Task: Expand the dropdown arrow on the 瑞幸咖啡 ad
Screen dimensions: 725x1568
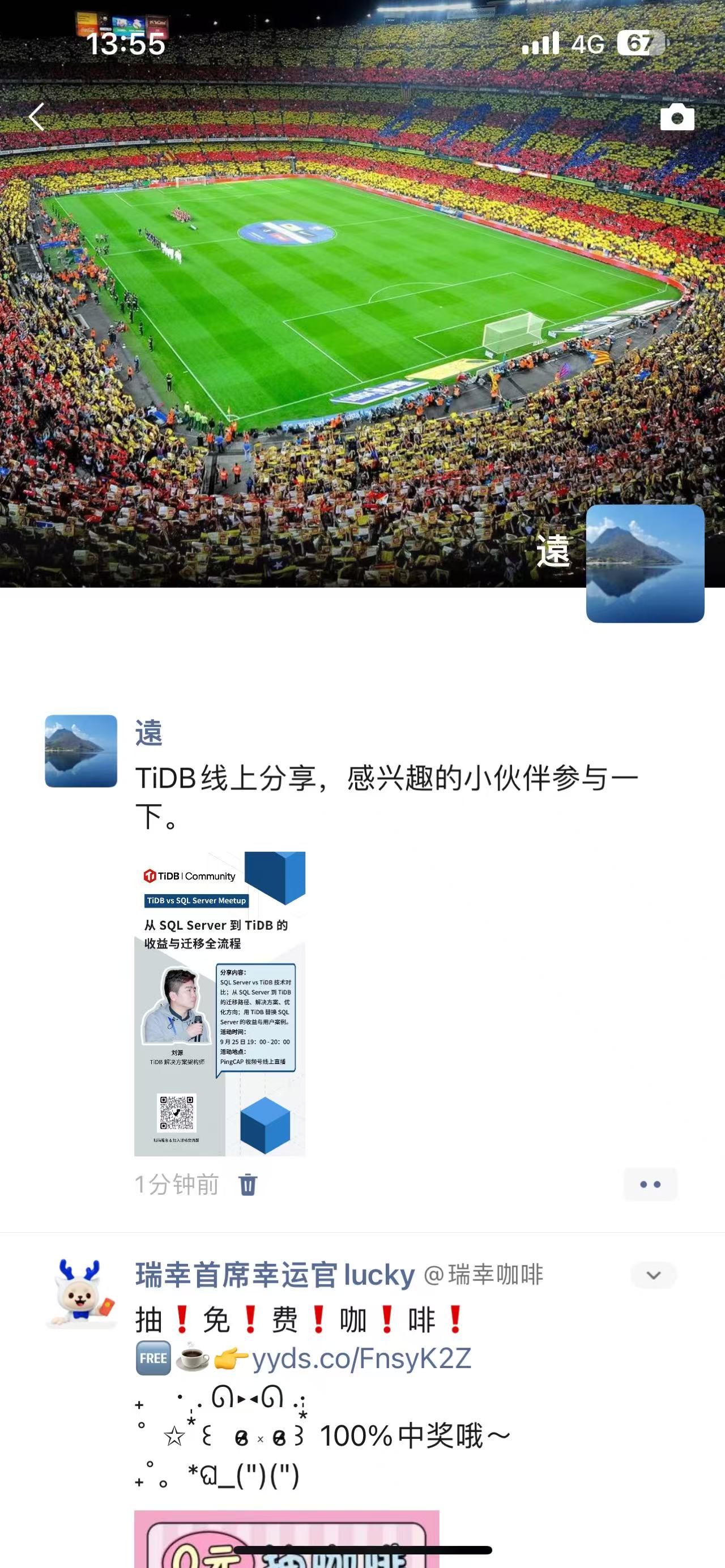Action: coord(653,1275)
